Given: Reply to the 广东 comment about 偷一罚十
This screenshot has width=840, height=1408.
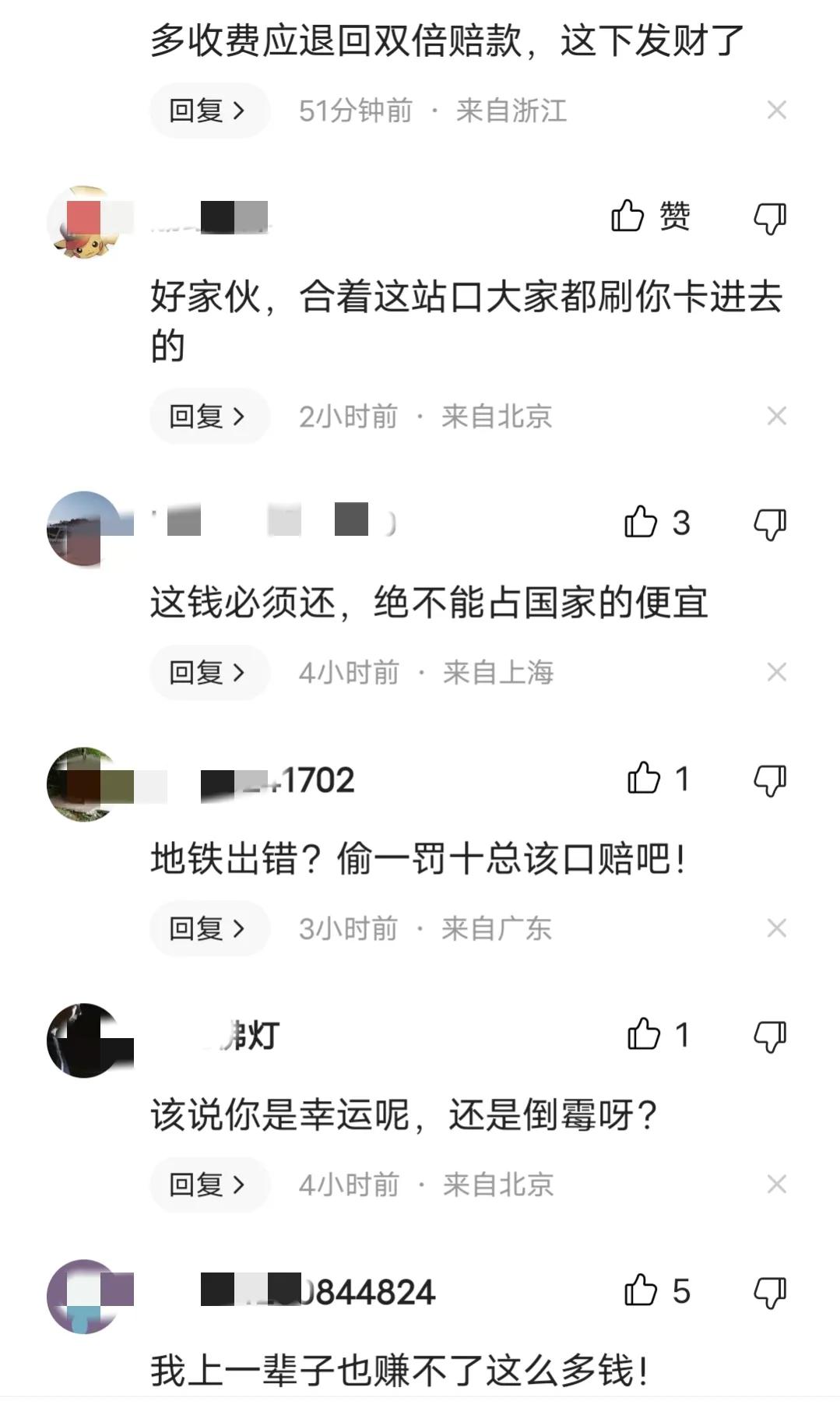Looking at the screenshot, I should (x=209, y=928).
